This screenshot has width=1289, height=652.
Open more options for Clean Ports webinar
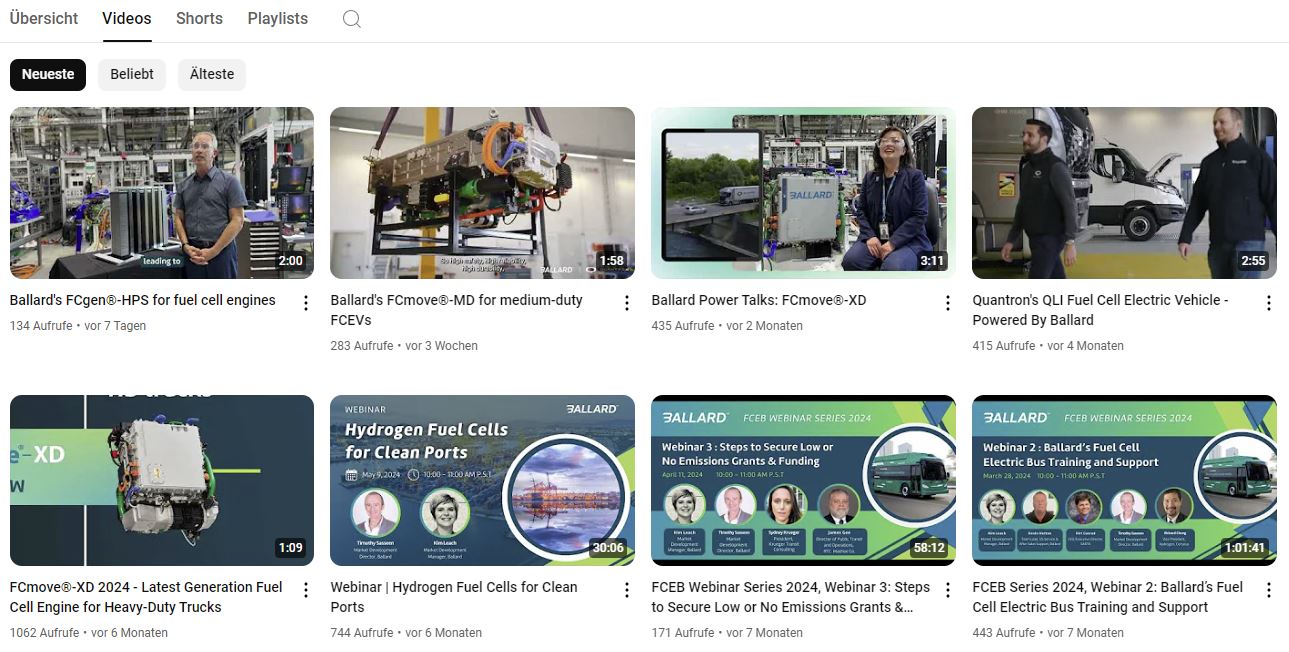pyautogui.click(x=627, y=590)
